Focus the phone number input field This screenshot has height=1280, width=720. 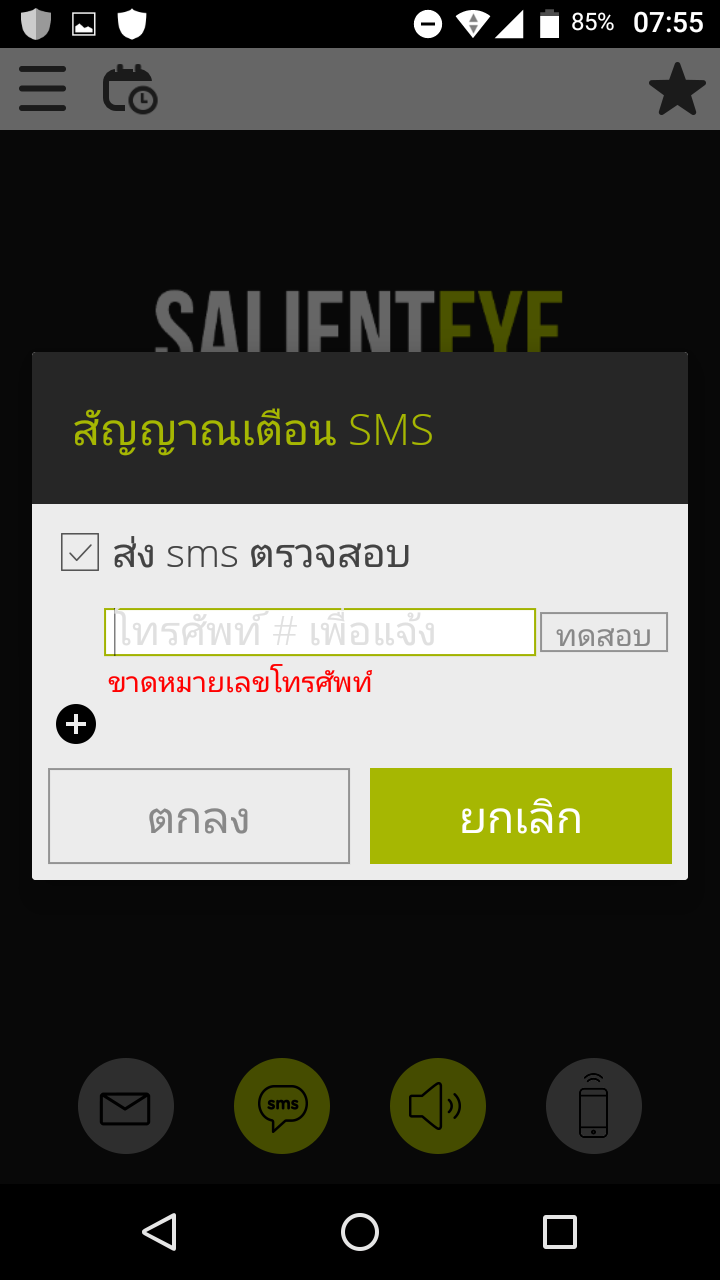coord(320,632)
